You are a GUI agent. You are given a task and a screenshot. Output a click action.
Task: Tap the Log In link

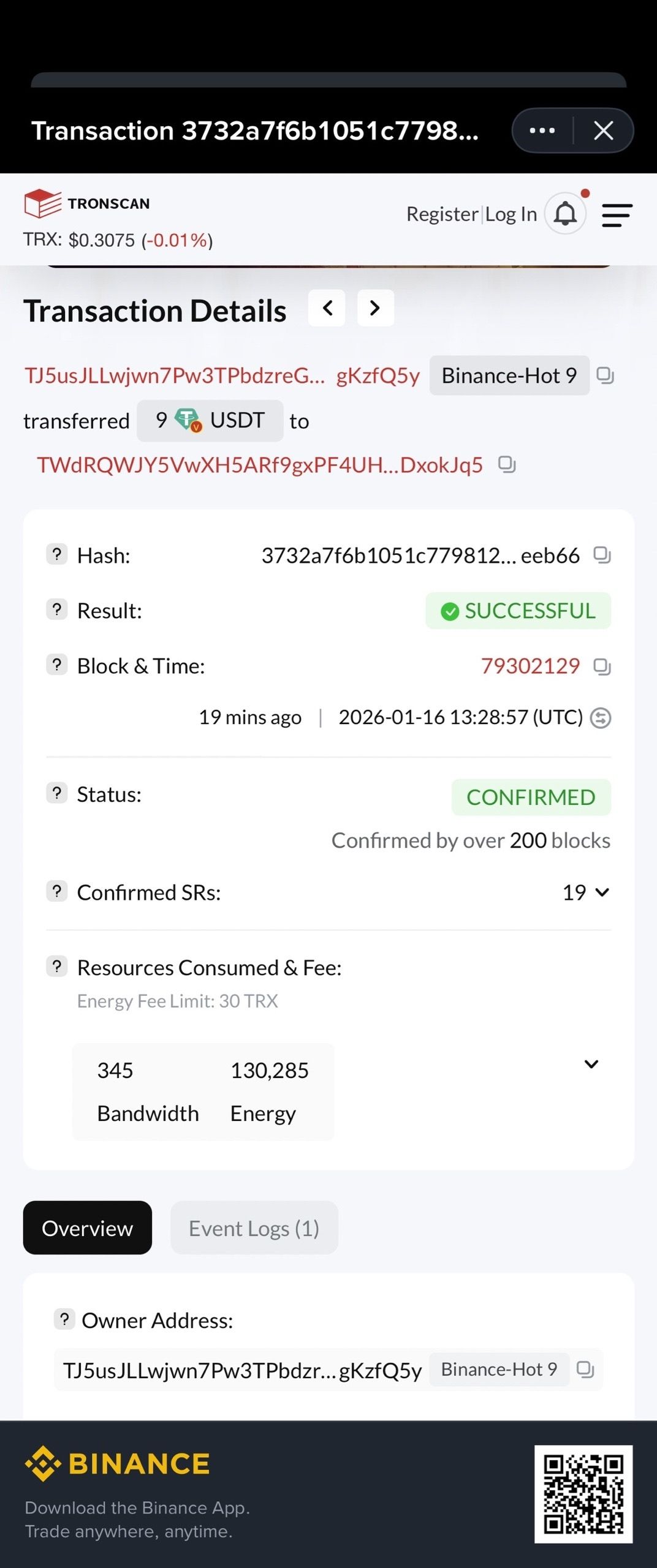pos(511,214)
